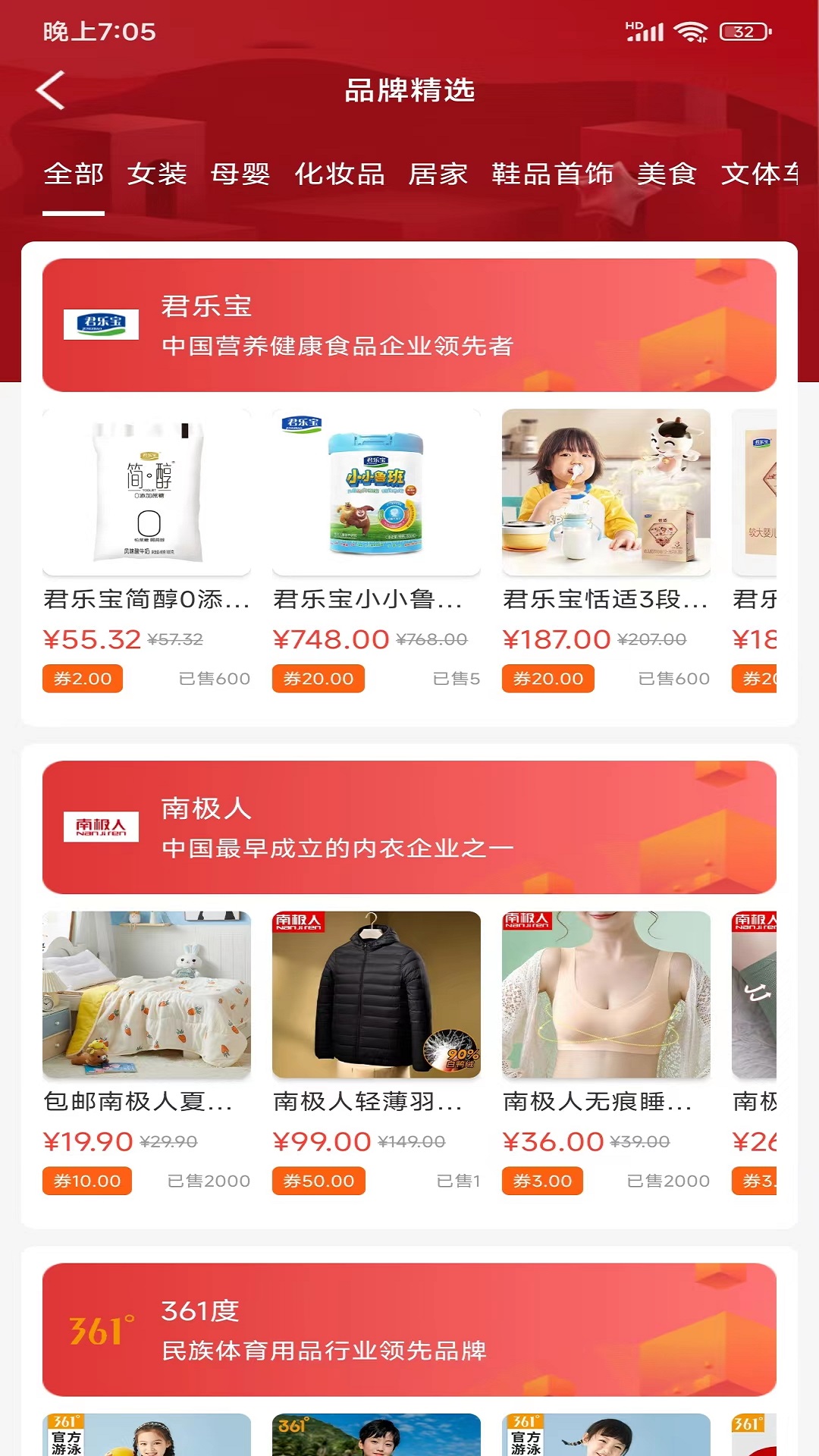
Task: Switch to the 女装 tab
Action: point(157,174)
